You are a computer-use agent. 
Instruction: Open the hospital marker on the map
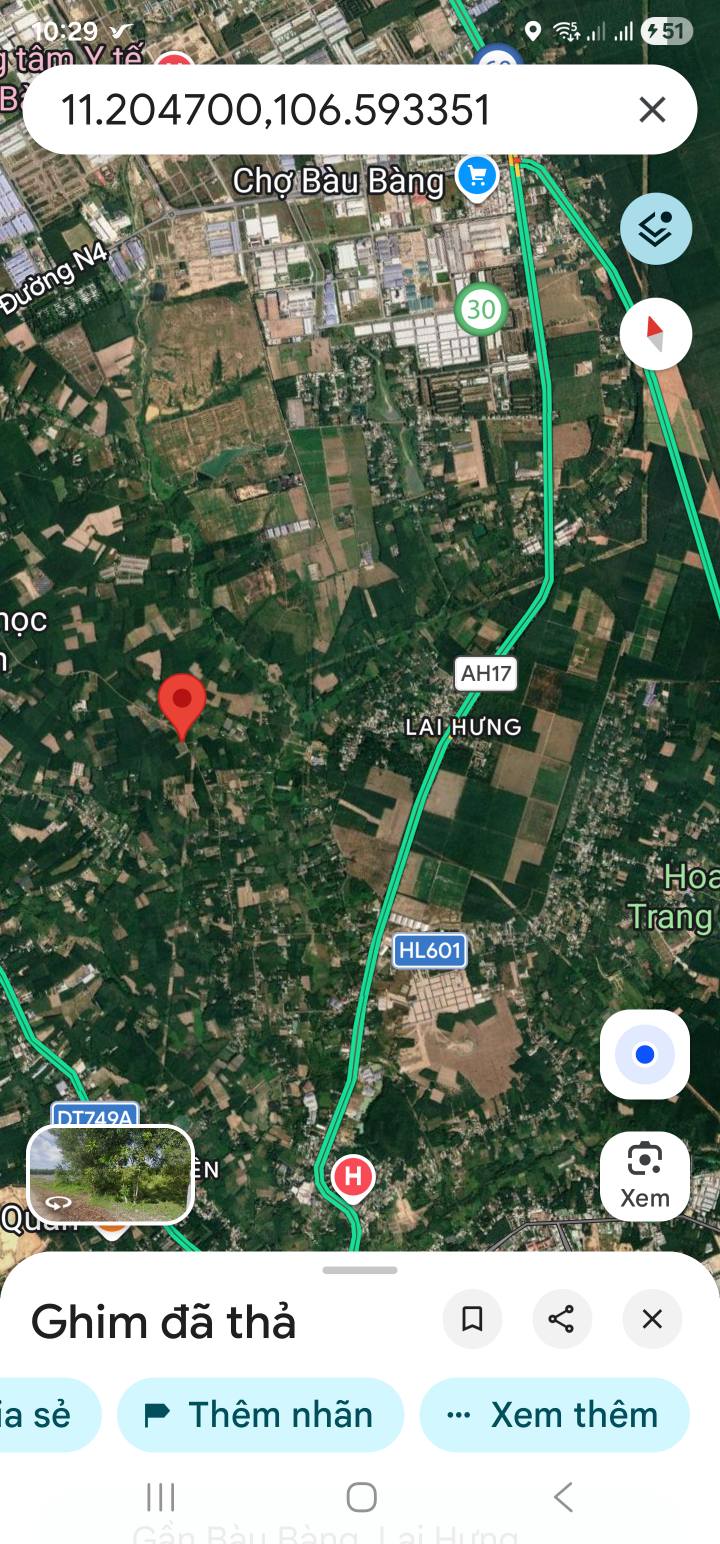353,1176
